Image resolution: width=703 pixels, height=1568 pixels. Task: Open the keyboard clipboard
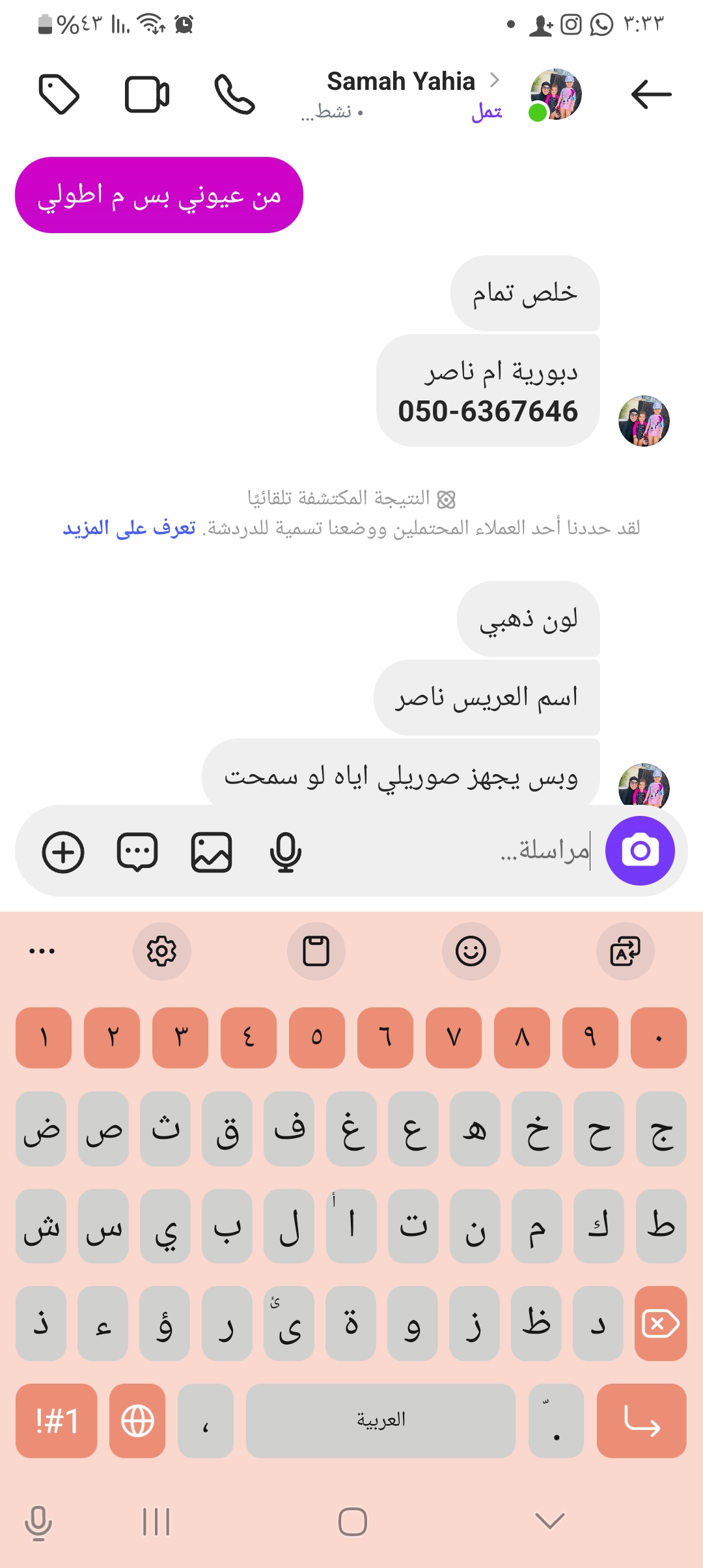pos(316,951)
